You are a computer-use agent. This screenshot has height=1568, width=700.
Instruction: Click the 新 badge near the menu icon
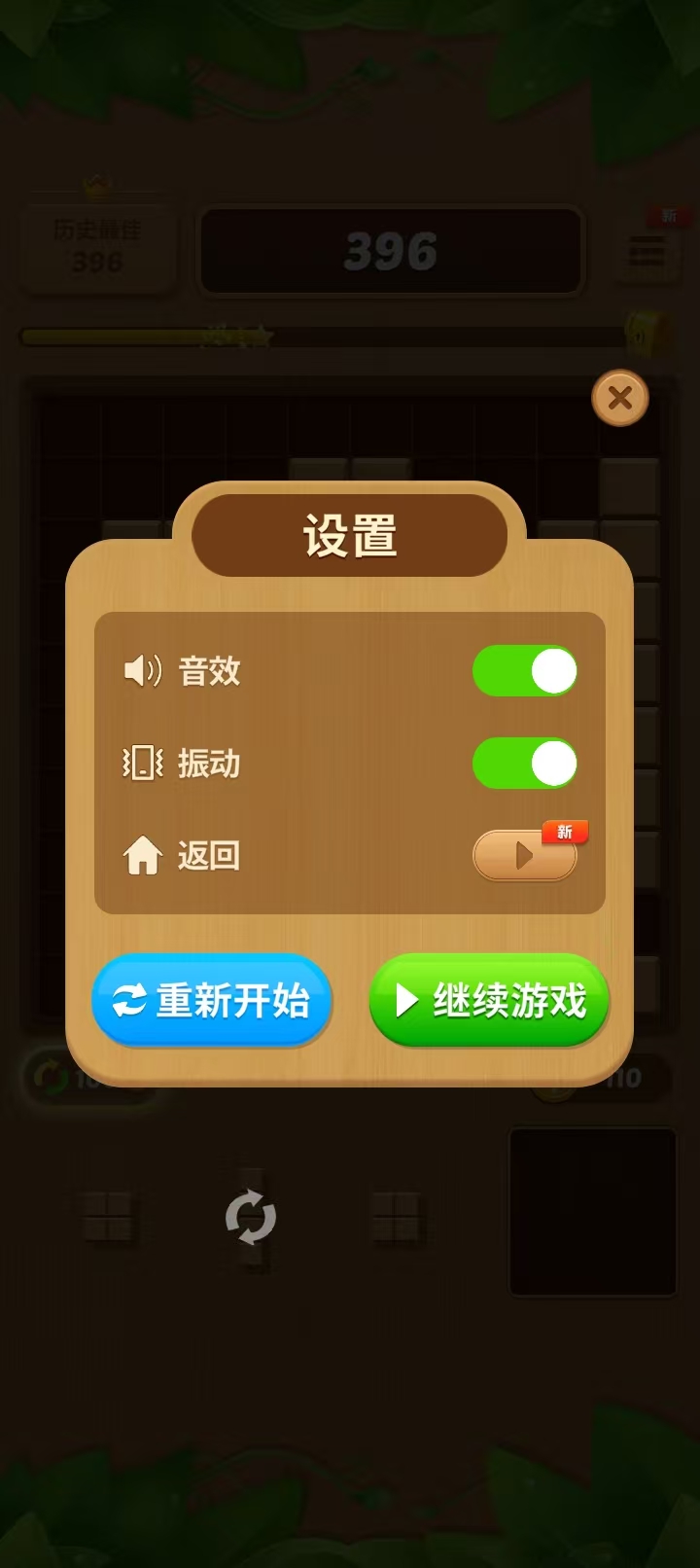[x=667, y=216]
